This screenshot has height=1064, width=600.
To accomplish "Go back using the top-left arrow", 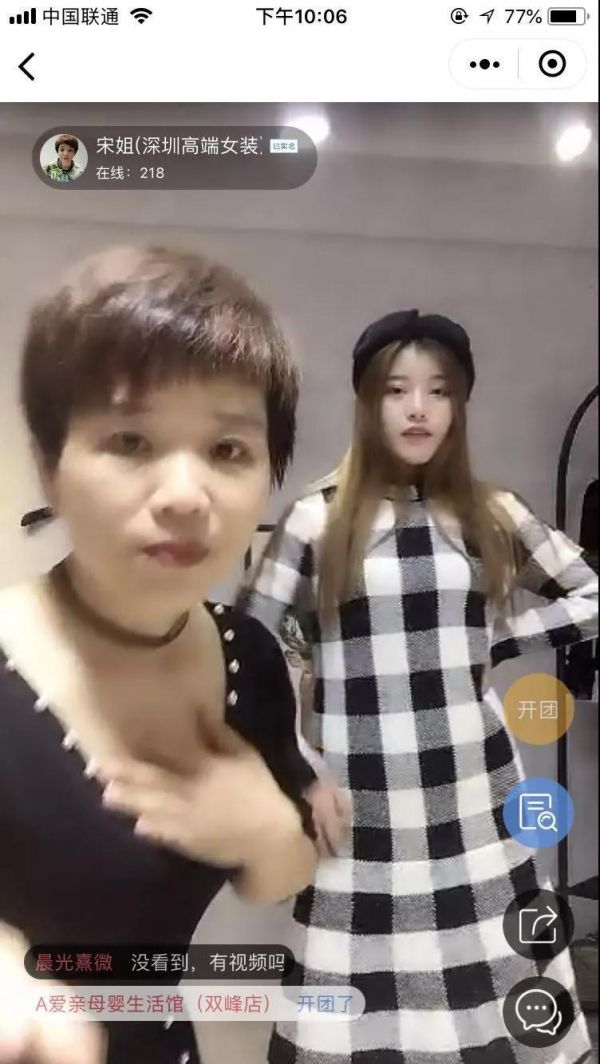I will pos(27,66).
